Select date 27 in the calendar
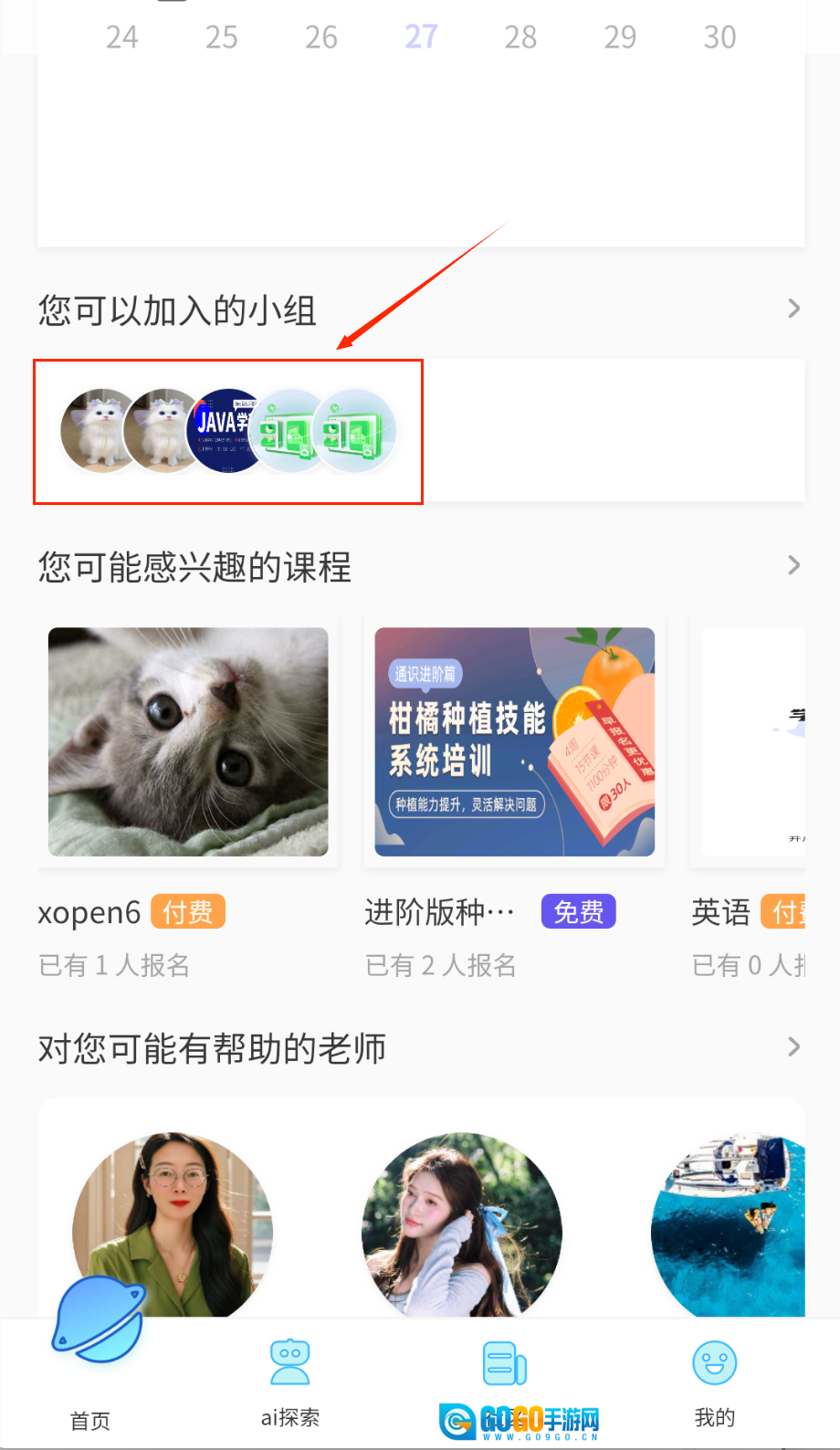The height and width of the screenshot is (1450, 840). [421, 37]
